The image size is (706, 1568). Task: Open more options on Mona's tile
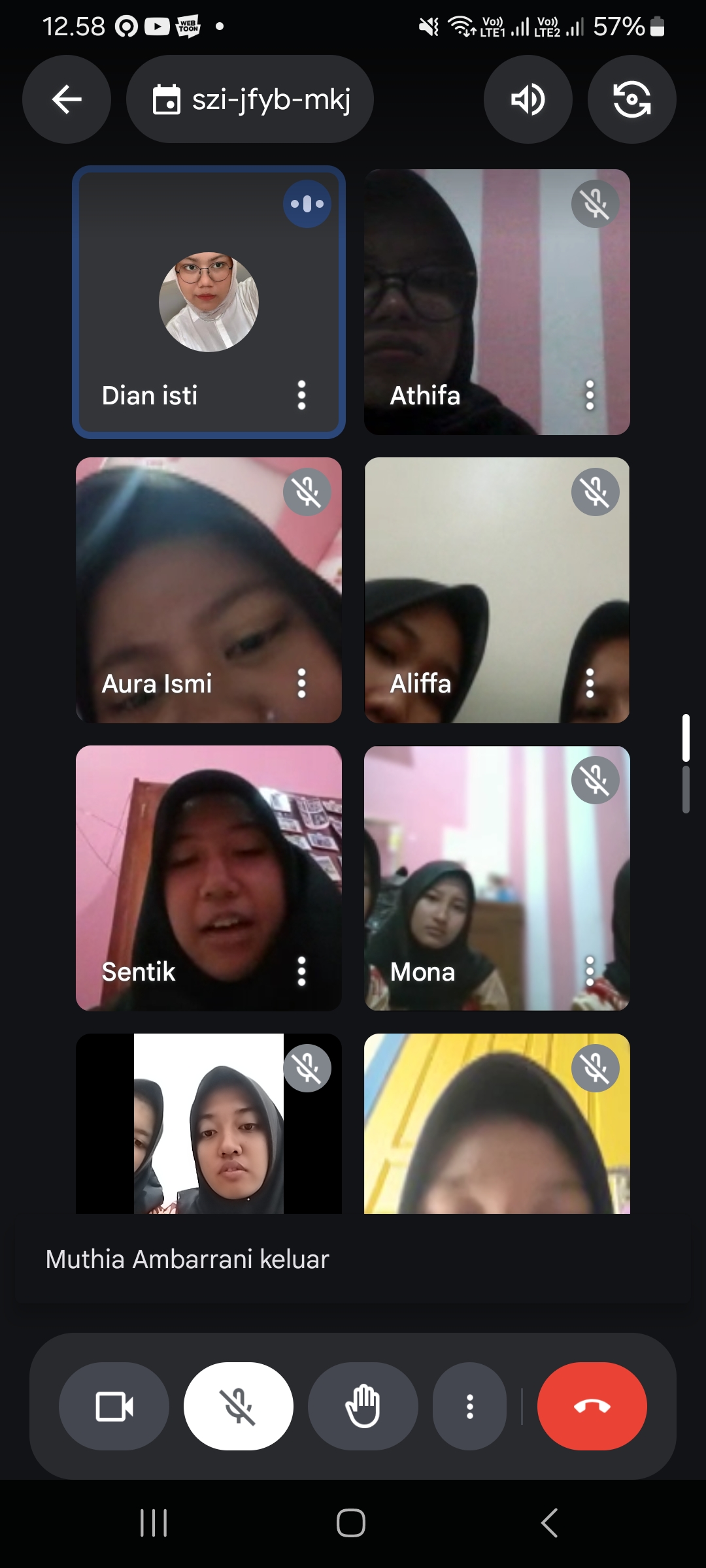[x=590, y=972]
